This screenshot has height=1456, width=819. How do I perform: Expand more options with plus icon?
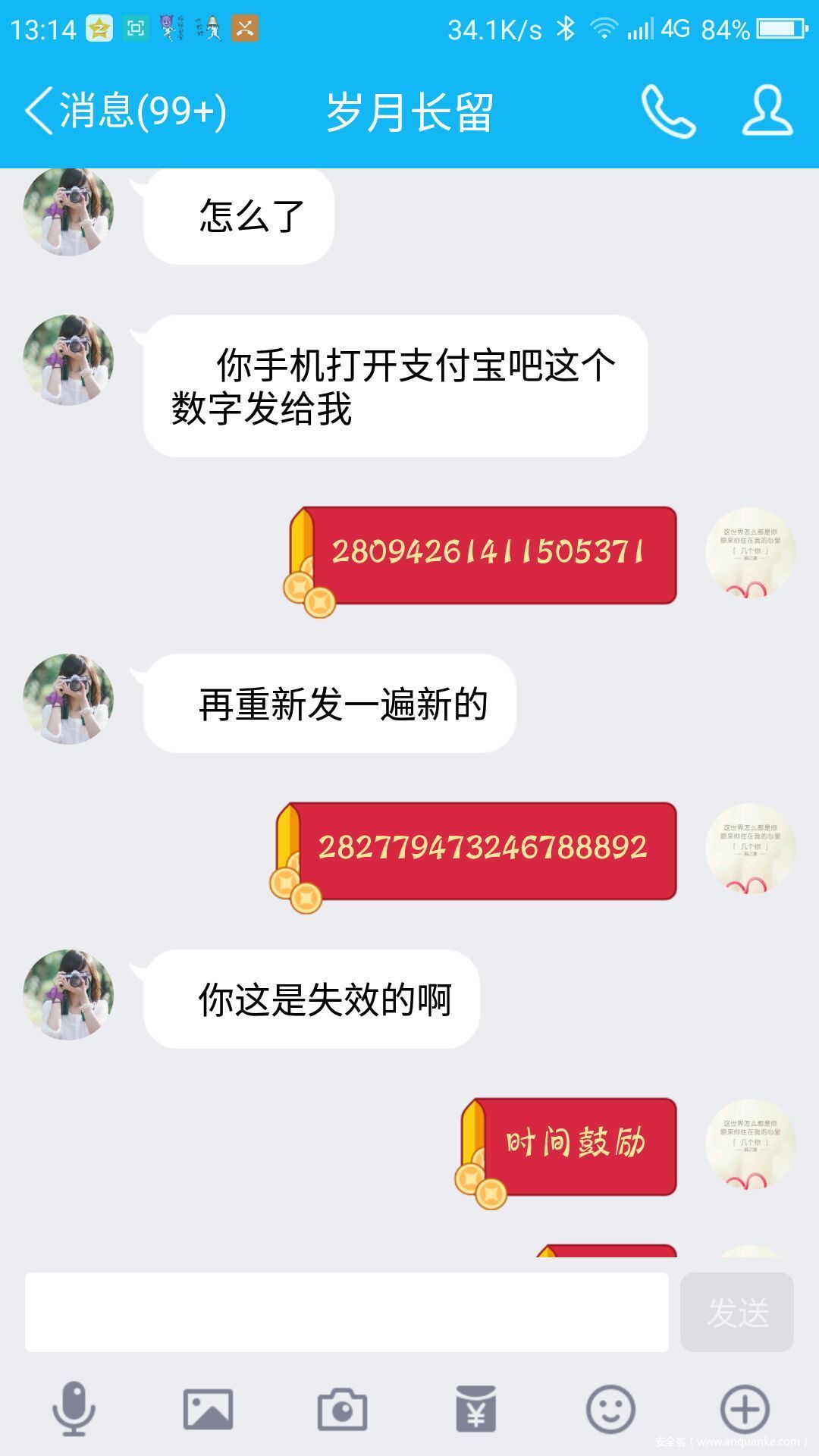pyautogui.click(x=745, y=1409)
